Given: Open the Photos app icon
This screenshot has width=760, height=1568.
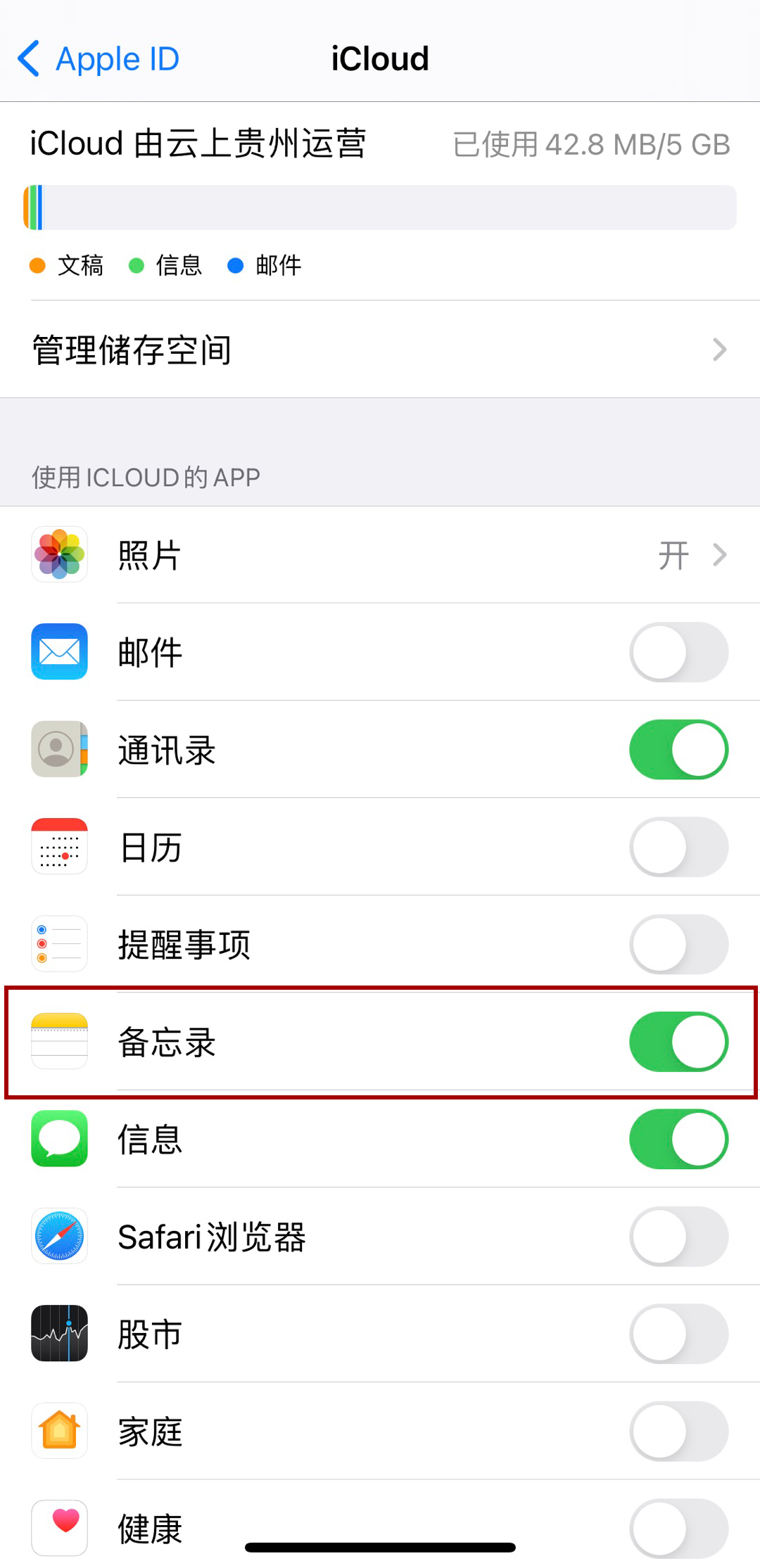Looking at the screenshot, I should coord(60,554).
